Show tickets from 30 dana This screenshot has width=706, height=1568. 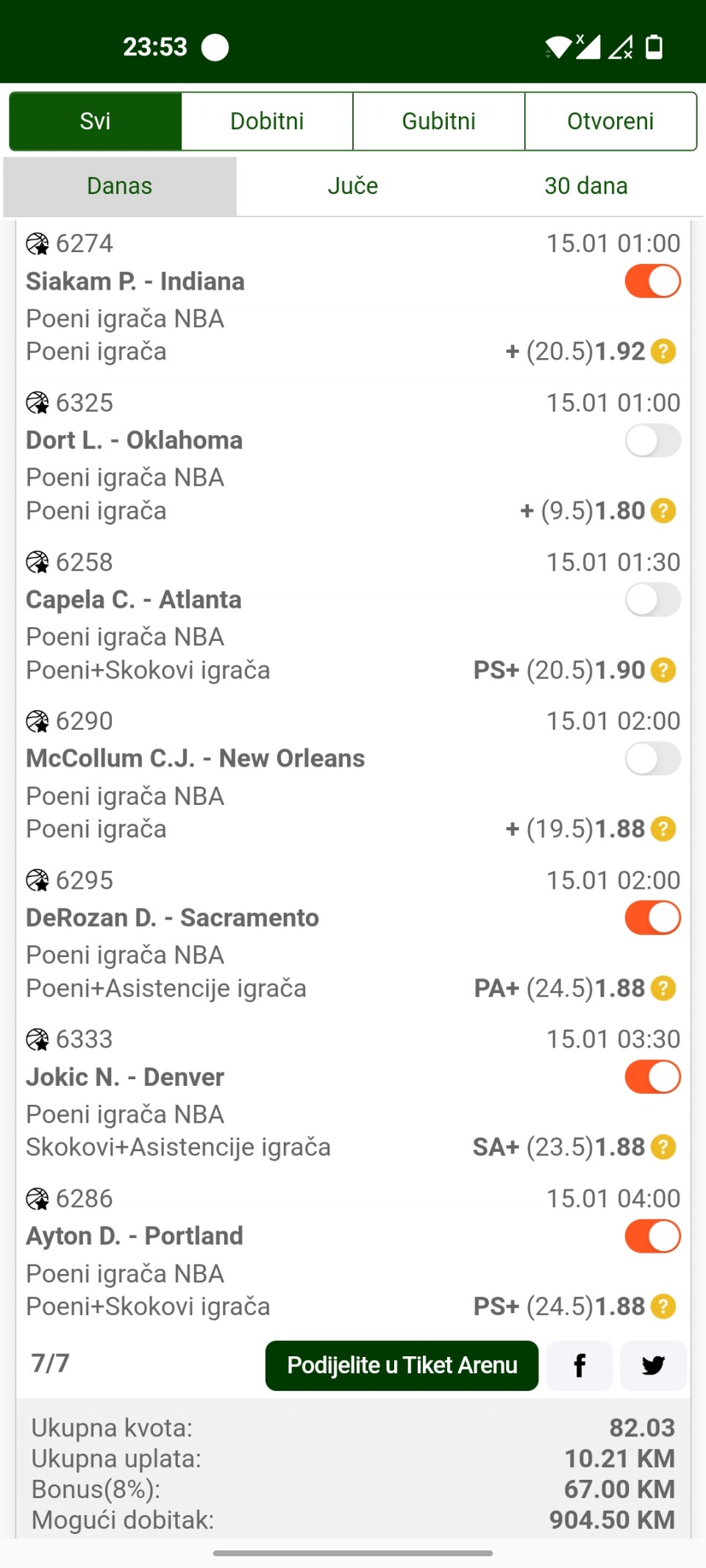(586, 186)
